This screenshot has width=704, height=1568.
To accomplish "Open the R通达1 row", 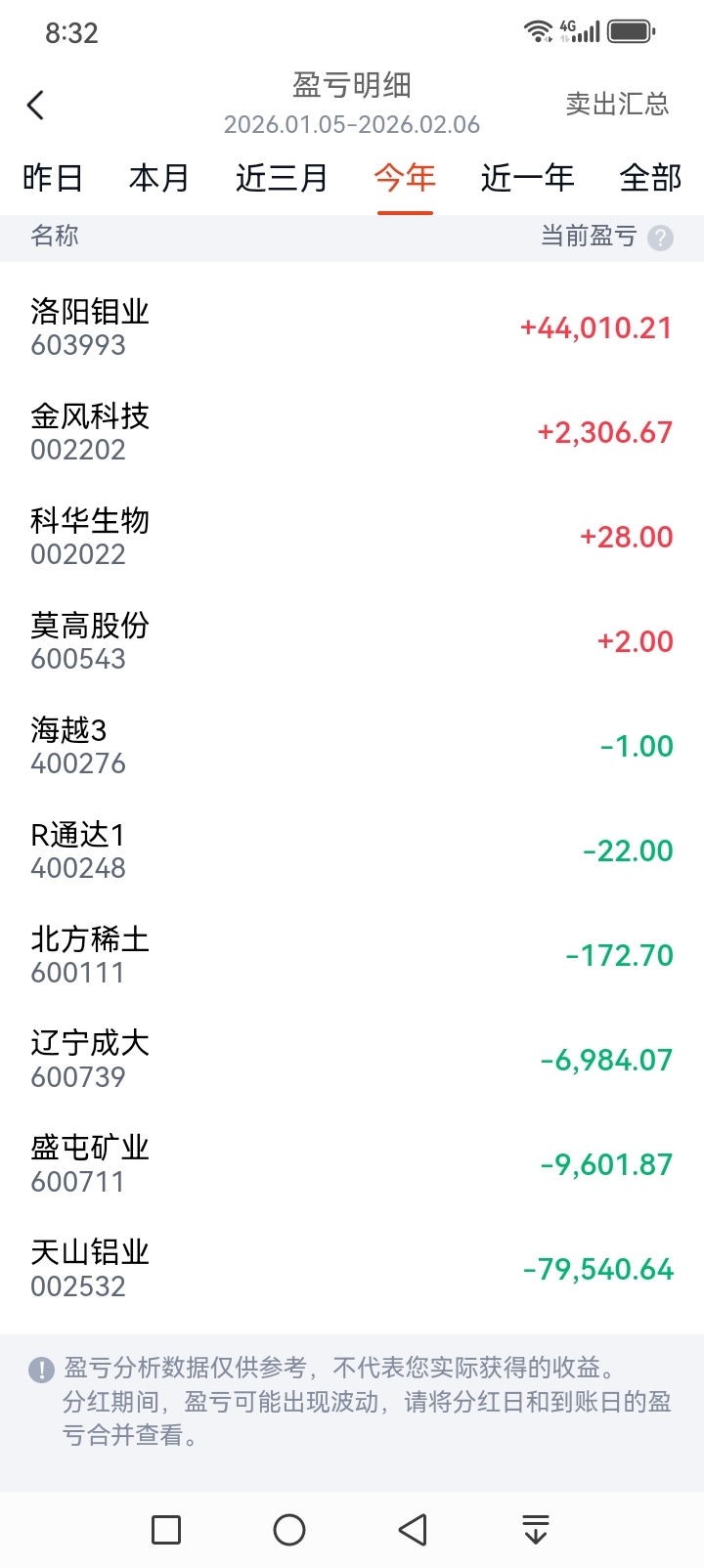I will point(352,850).
